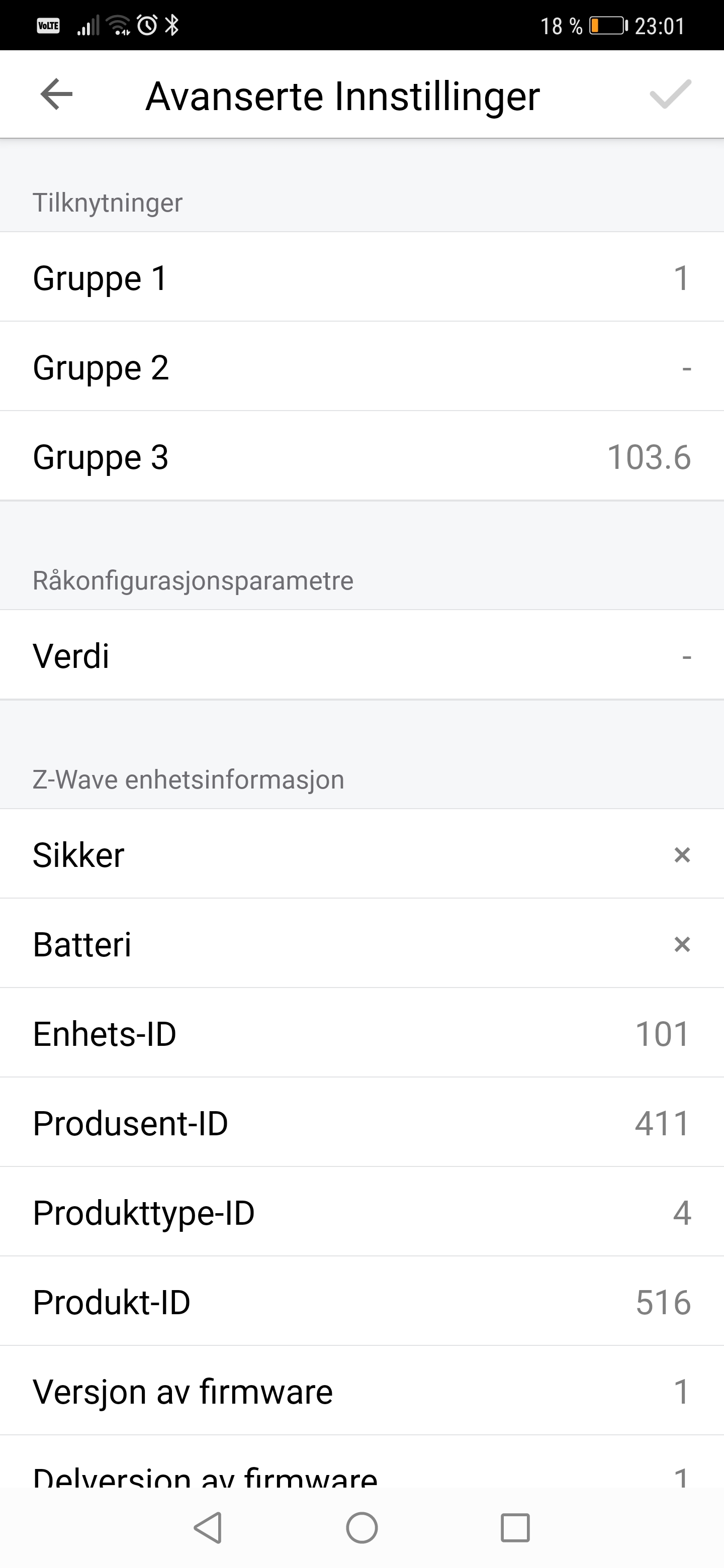Select the Gruppe 3 row
Image resolution: width=724 pixels, height=1568 pixels.
point(361,456)
